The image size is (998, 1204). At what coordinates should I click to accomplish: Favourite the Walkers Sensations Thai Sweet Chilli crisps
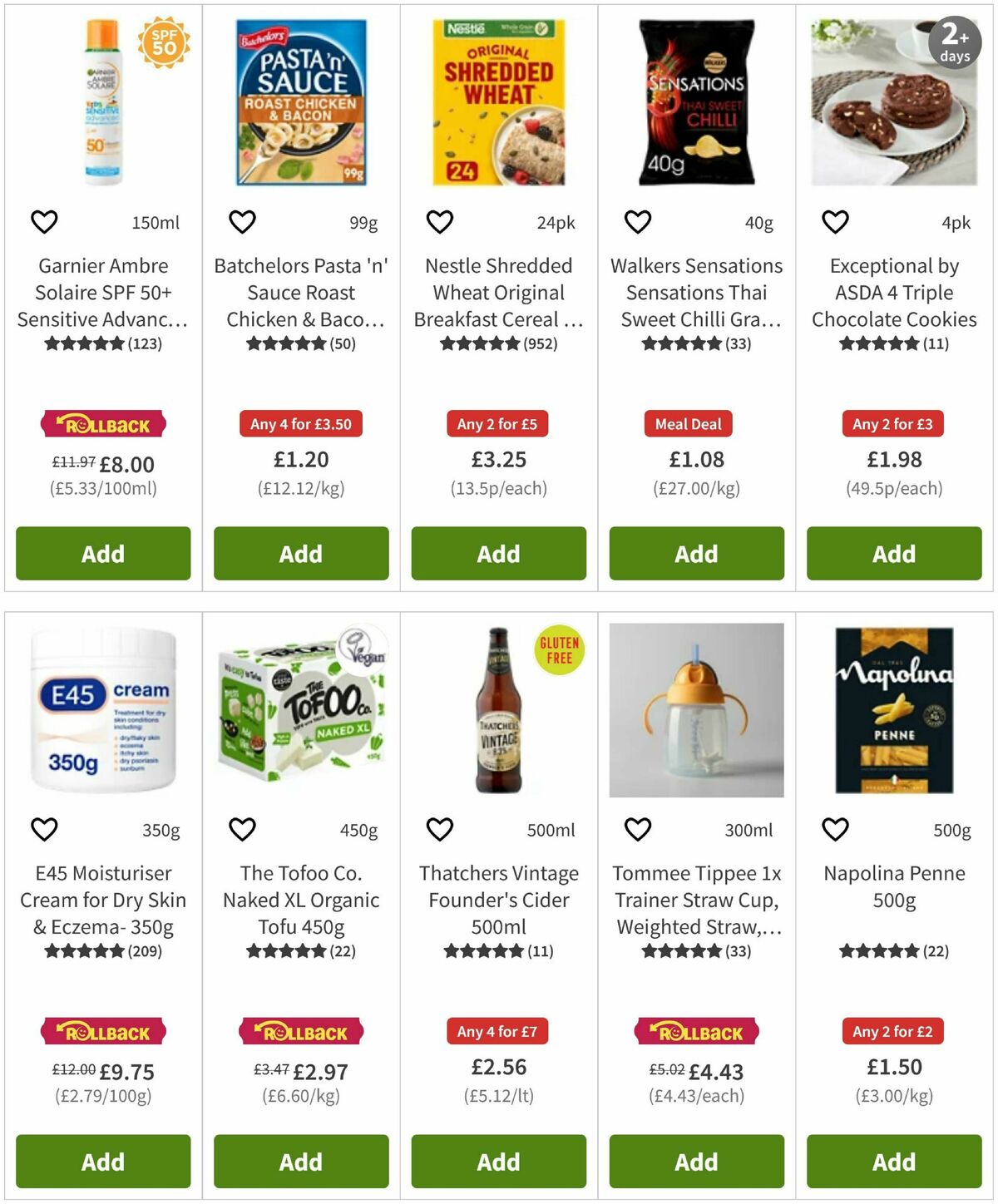(636, 221)
